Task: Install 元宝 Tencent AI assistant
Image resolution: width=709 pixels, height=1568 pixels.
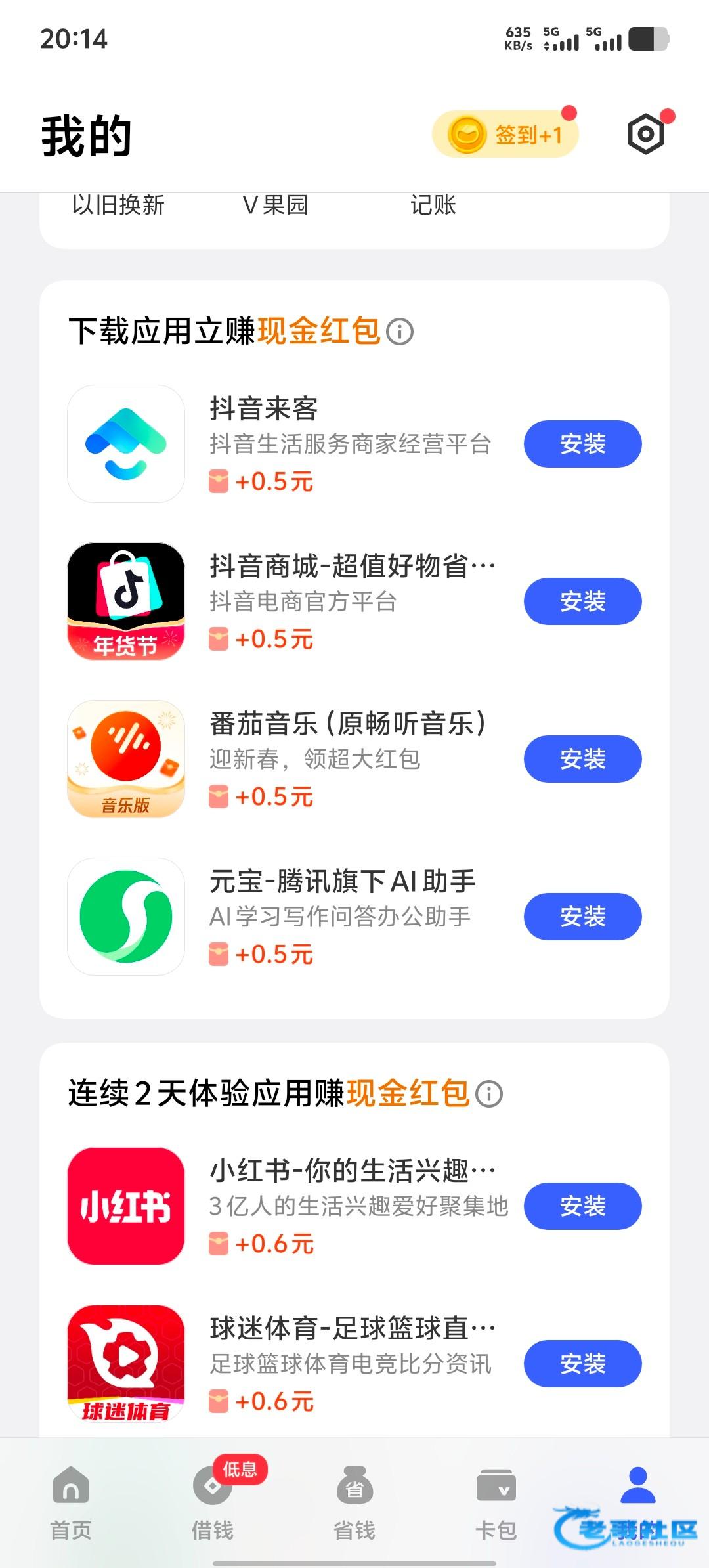Action: click(x=582, y=917)
